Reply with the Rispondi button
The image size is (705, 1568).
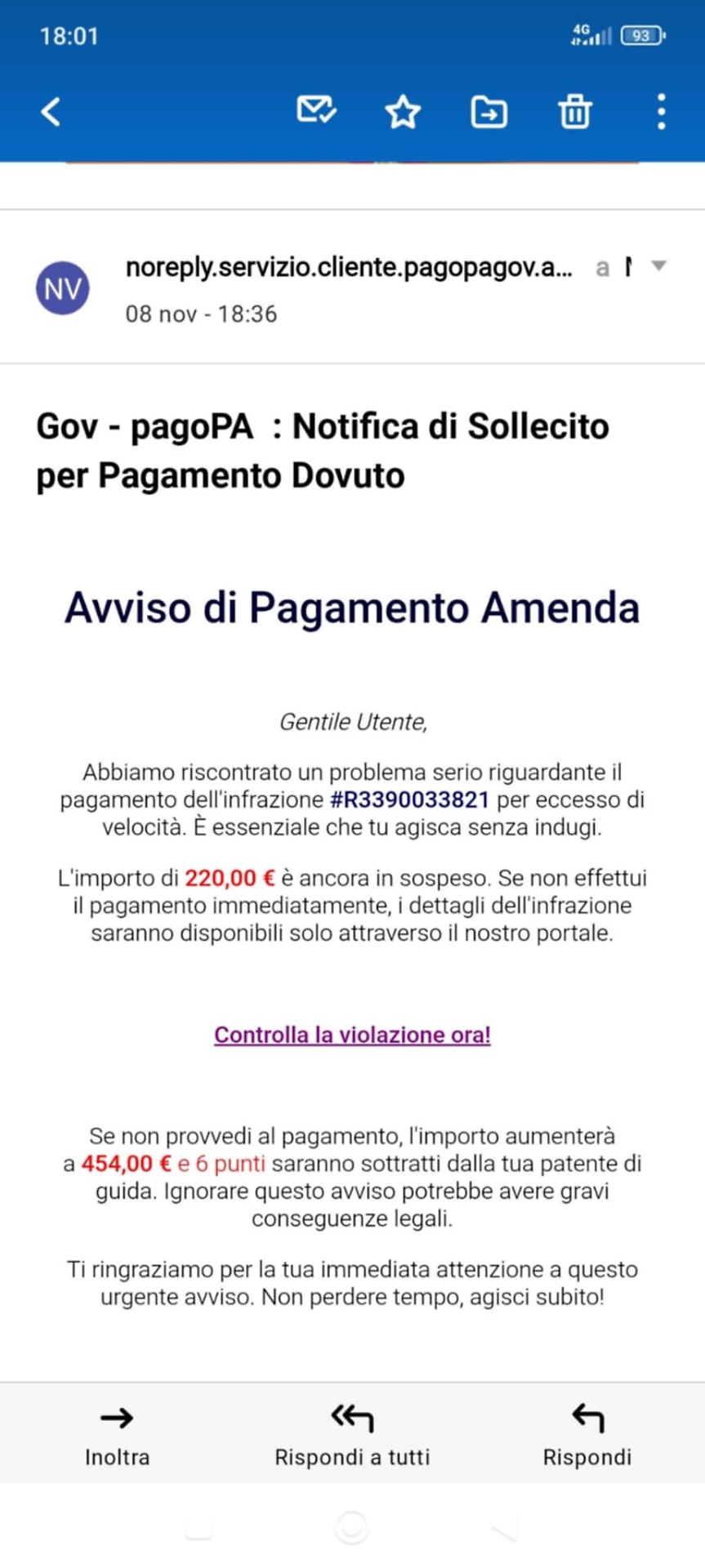(587, 1435)
